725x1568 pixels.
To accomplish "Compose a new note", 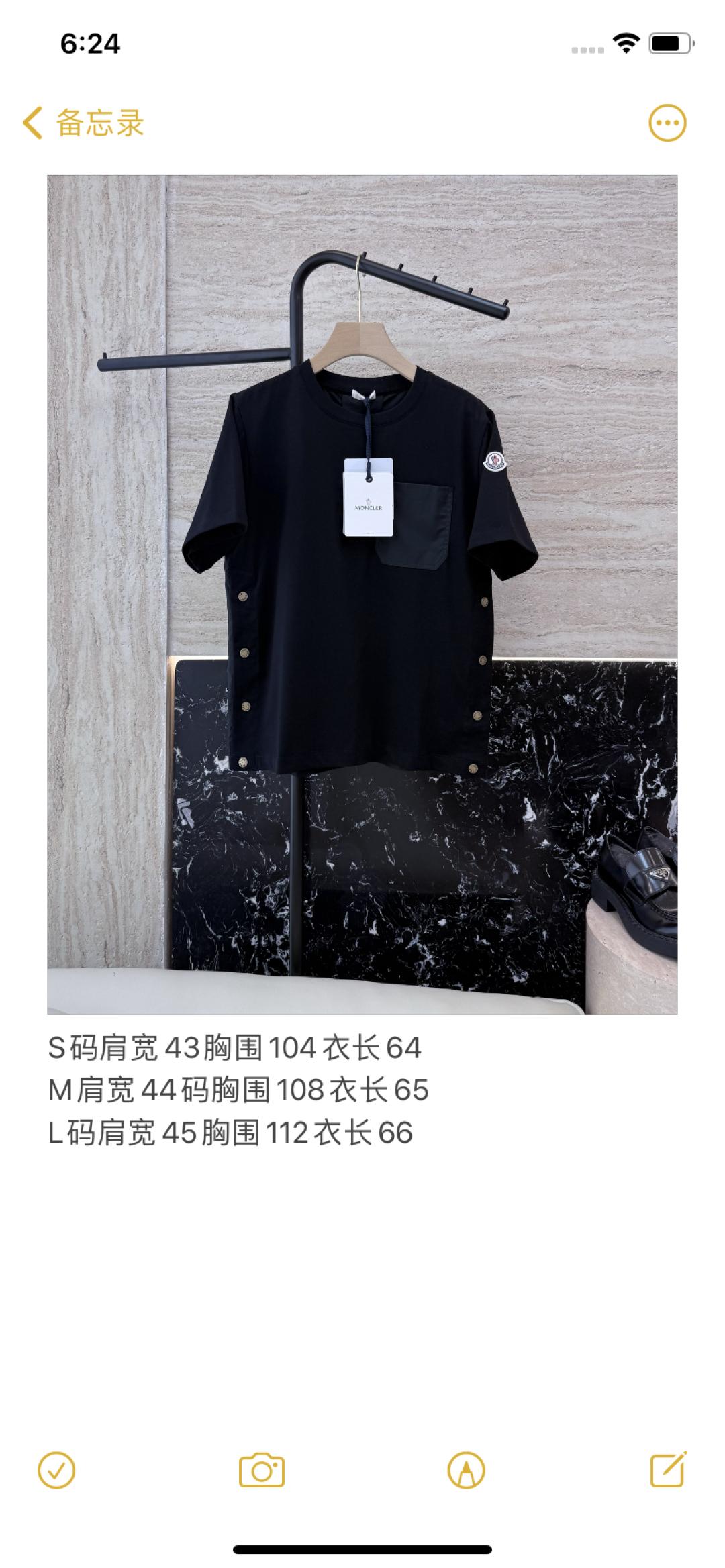I will (669, 1471).
